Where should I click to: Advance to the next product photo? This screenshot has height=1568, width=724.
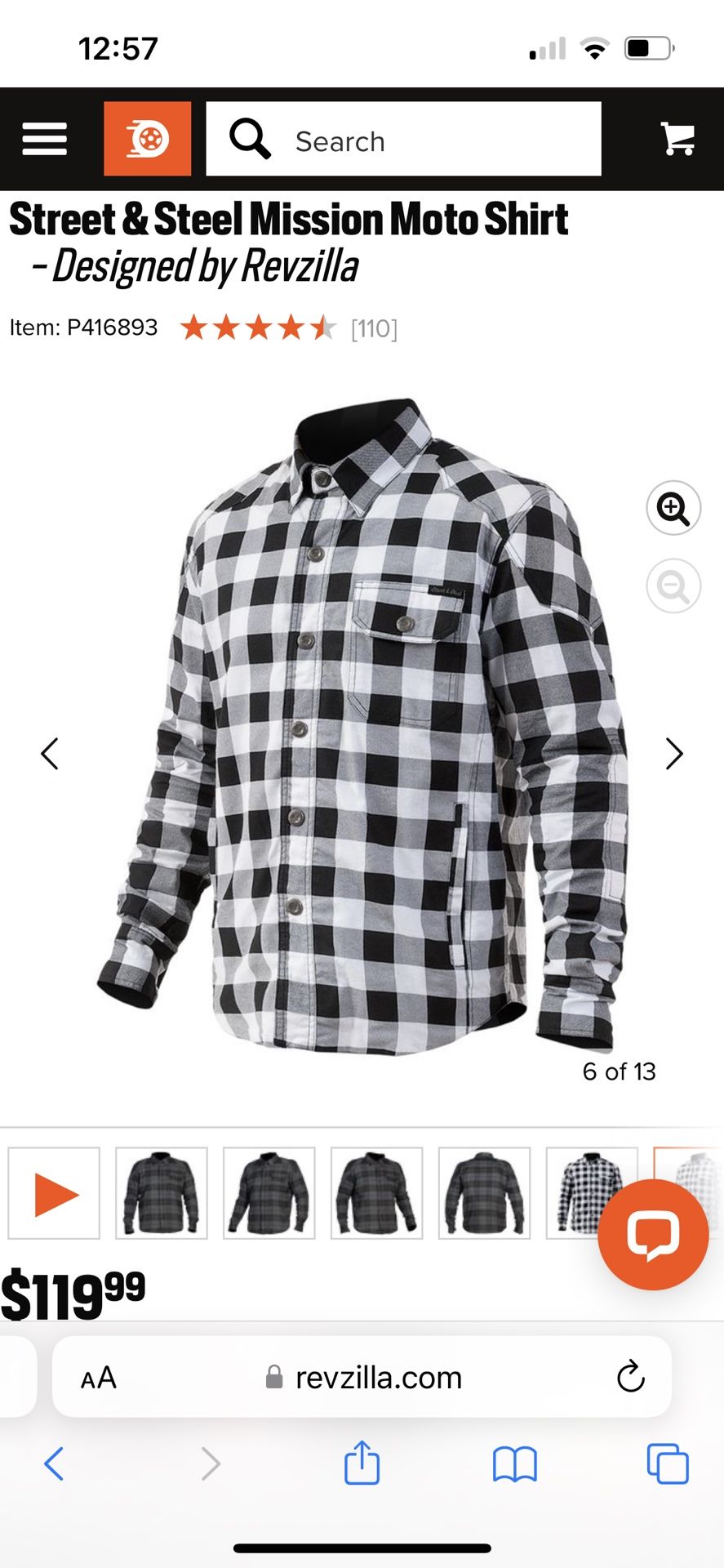pos(674,754)
